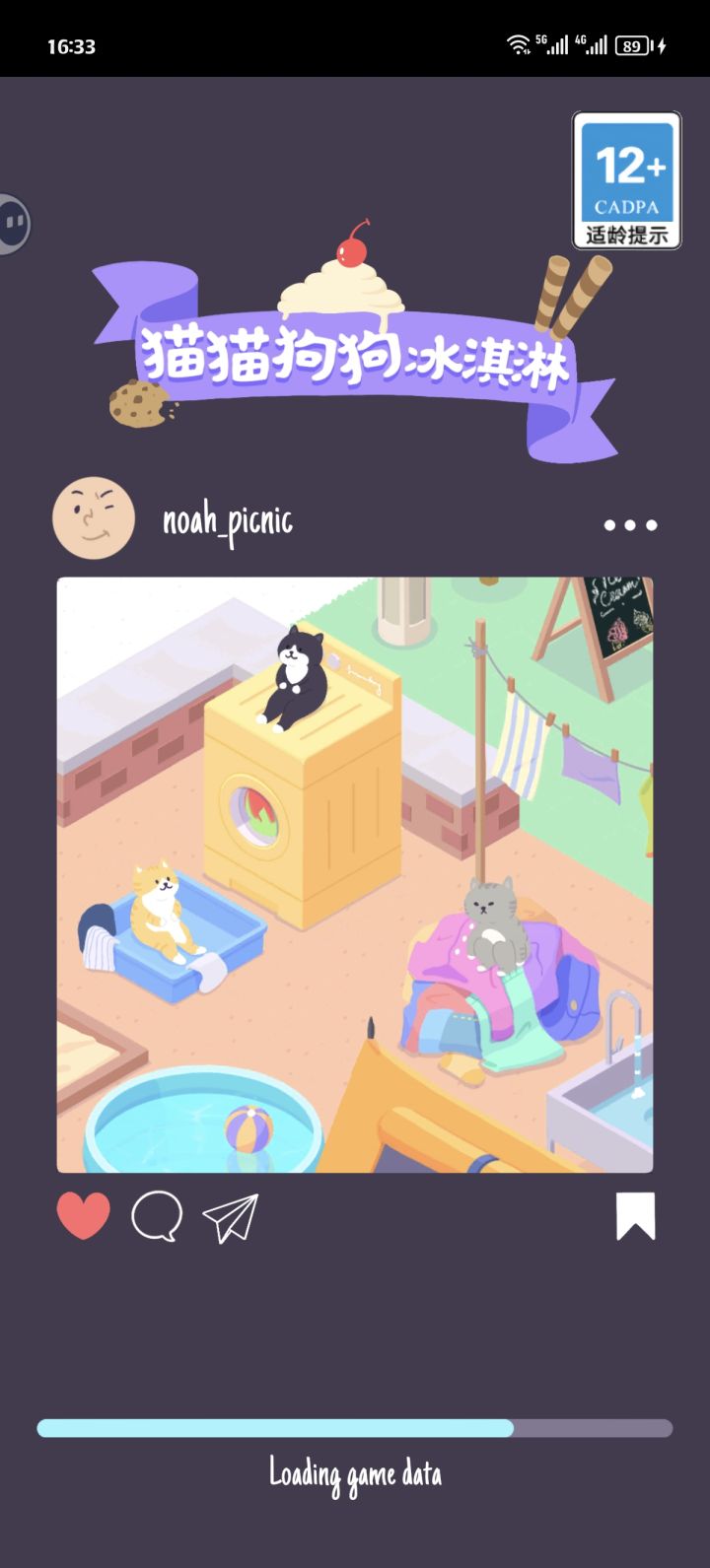
Task: Toggle the bookmark to save the post
Action: point(637,1216)
